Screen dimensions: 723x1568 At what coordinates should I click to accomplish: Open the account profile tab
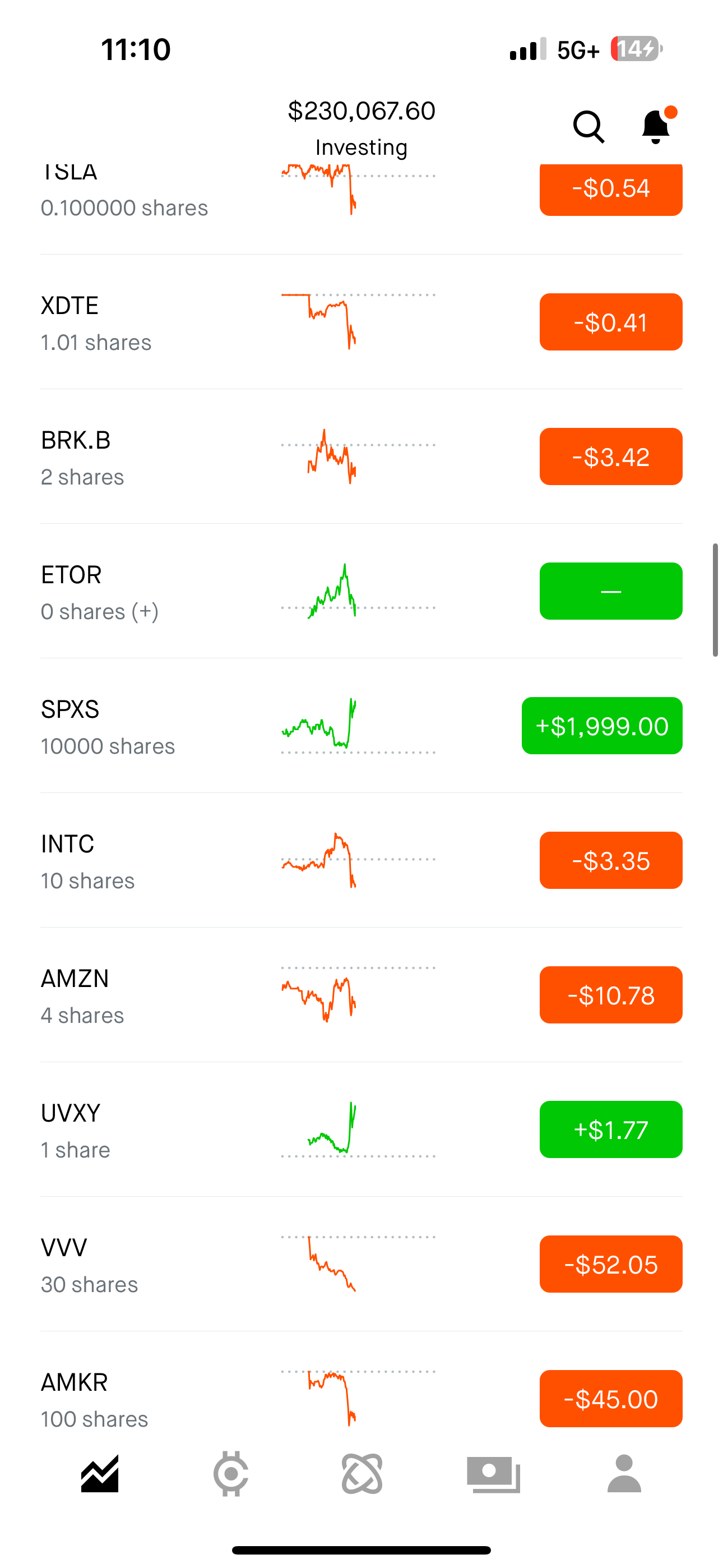tap(624, 1474)
